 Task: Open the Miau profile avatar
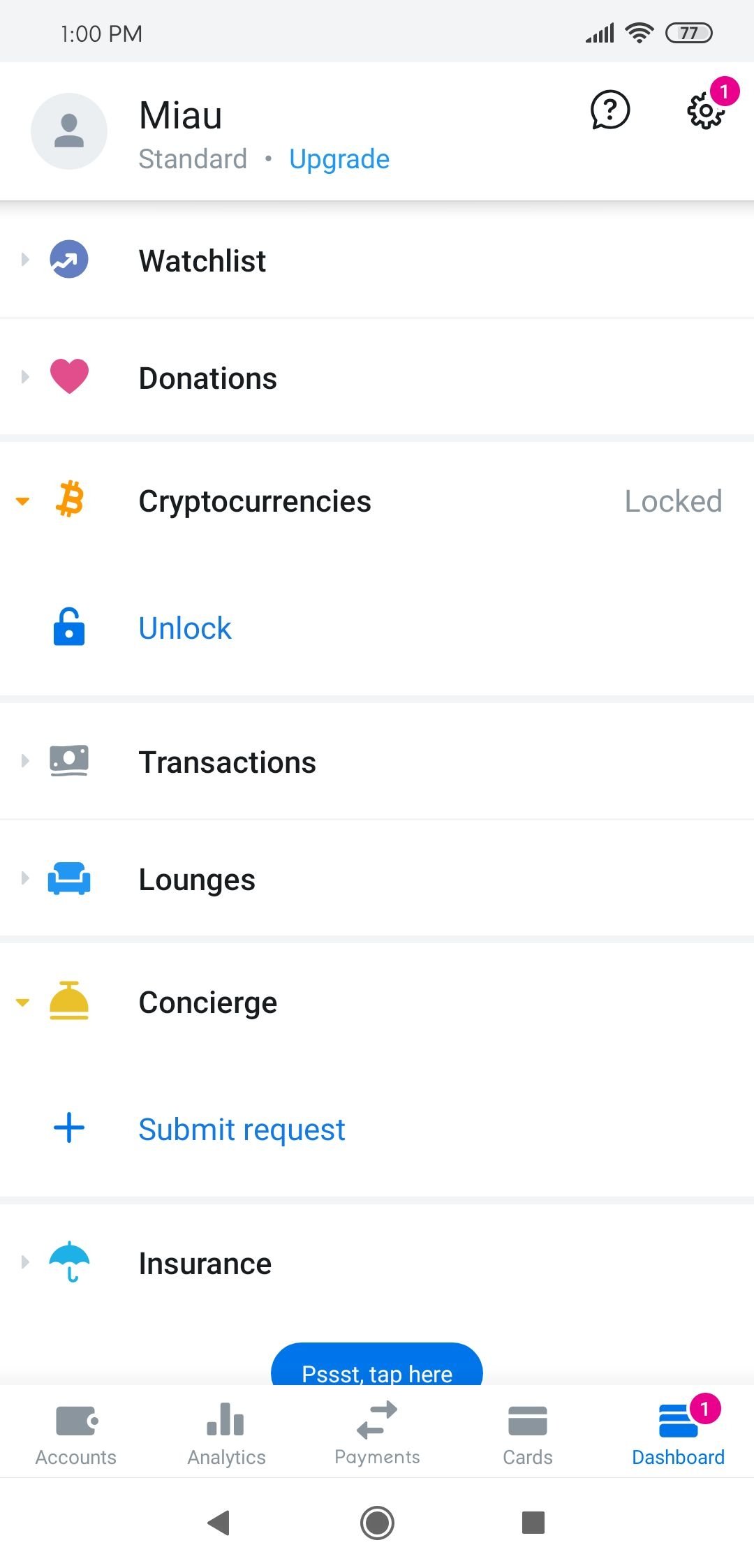[69, 131]
